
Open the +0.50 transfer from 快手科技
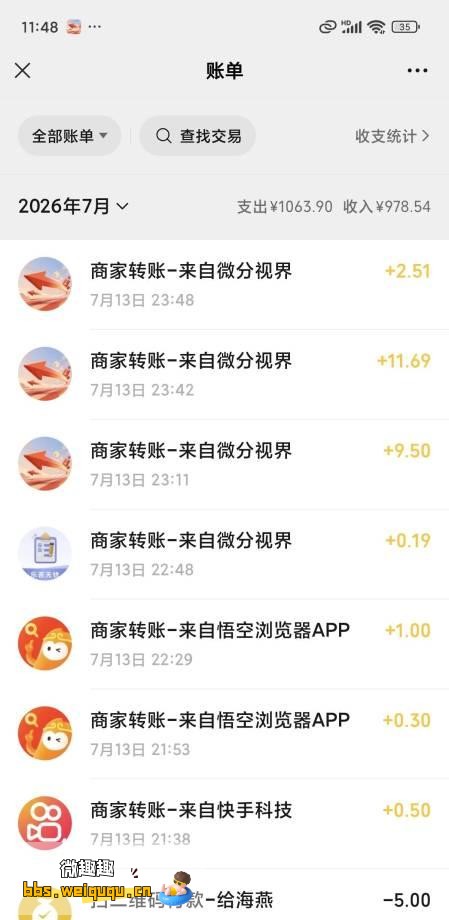224,823
